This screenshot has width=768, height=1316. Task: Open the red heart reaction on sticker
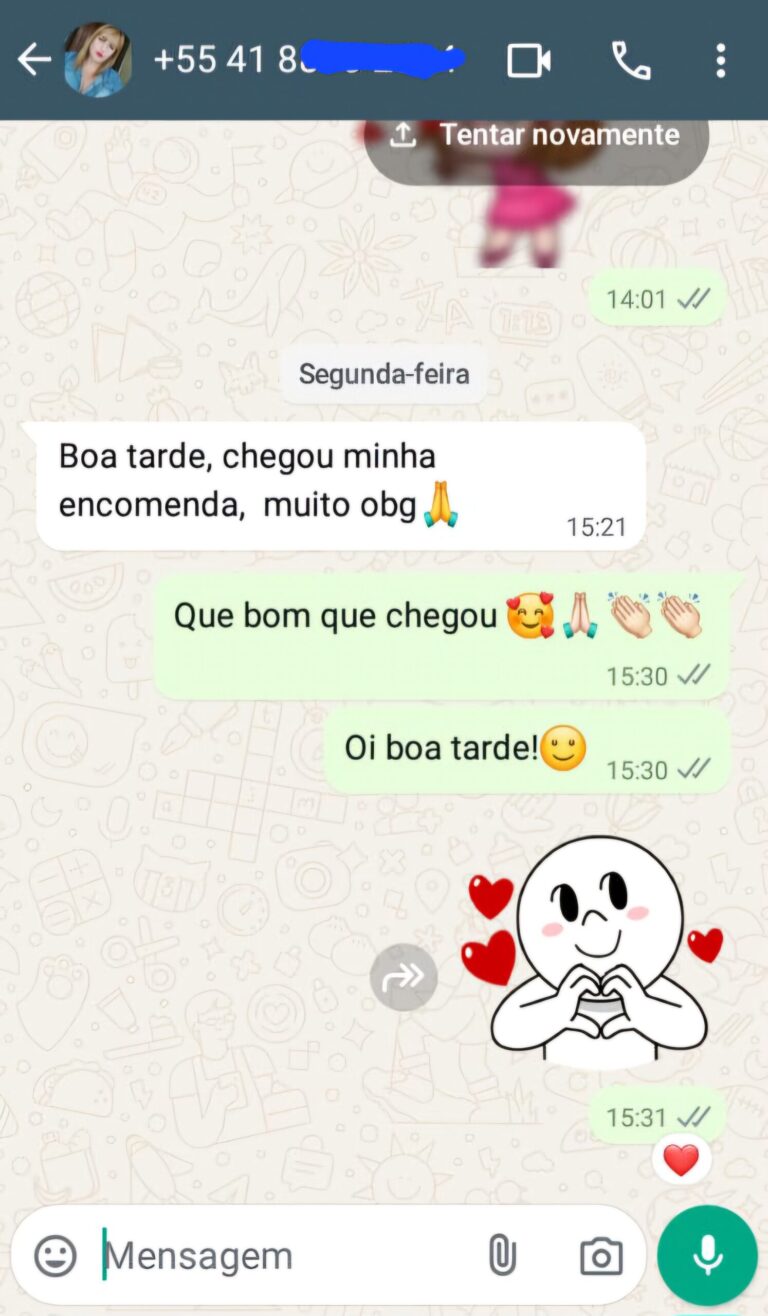click(681, 1160)
